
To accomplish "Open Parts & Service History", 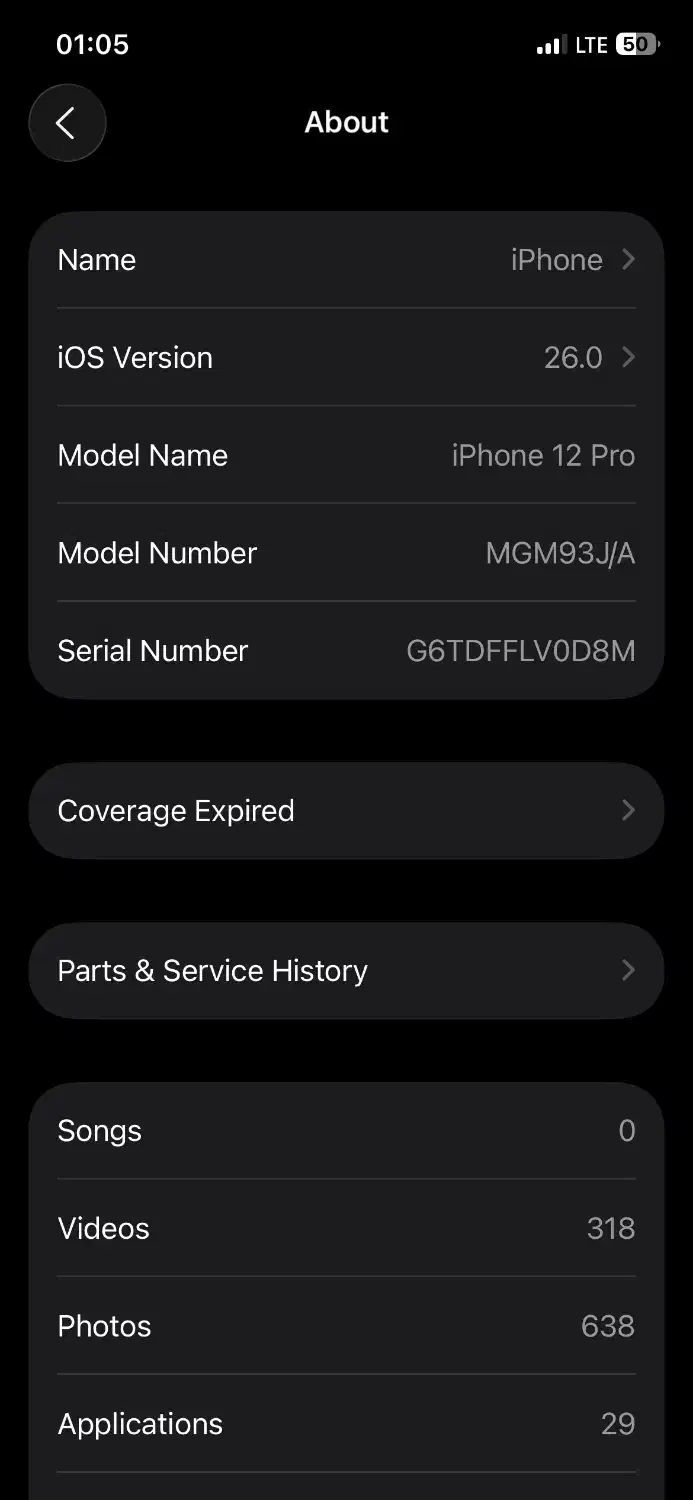I will pyautogui.click(x=346, y=971).
